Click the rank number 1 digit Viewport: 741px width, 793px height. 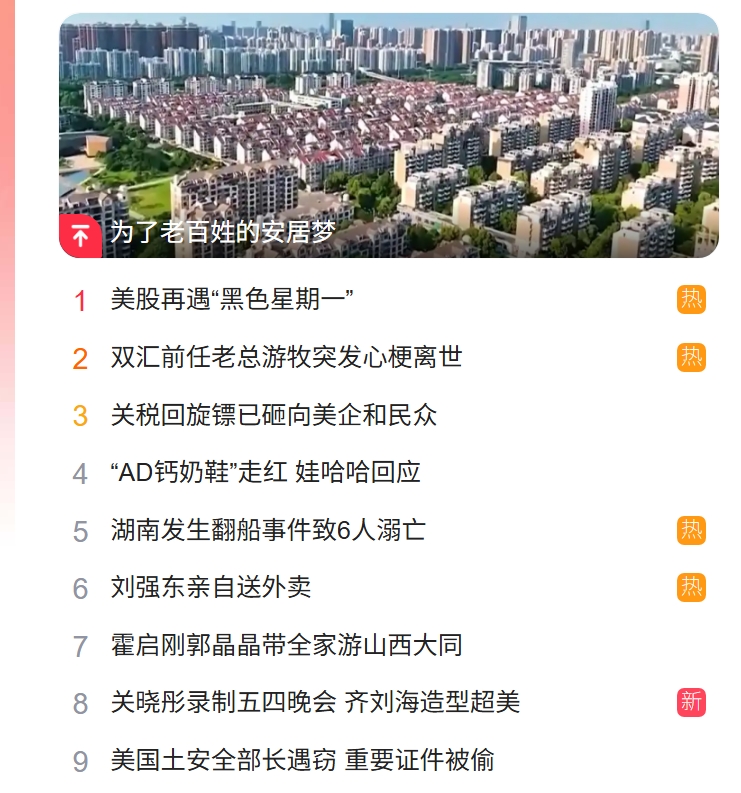point(79,297)
